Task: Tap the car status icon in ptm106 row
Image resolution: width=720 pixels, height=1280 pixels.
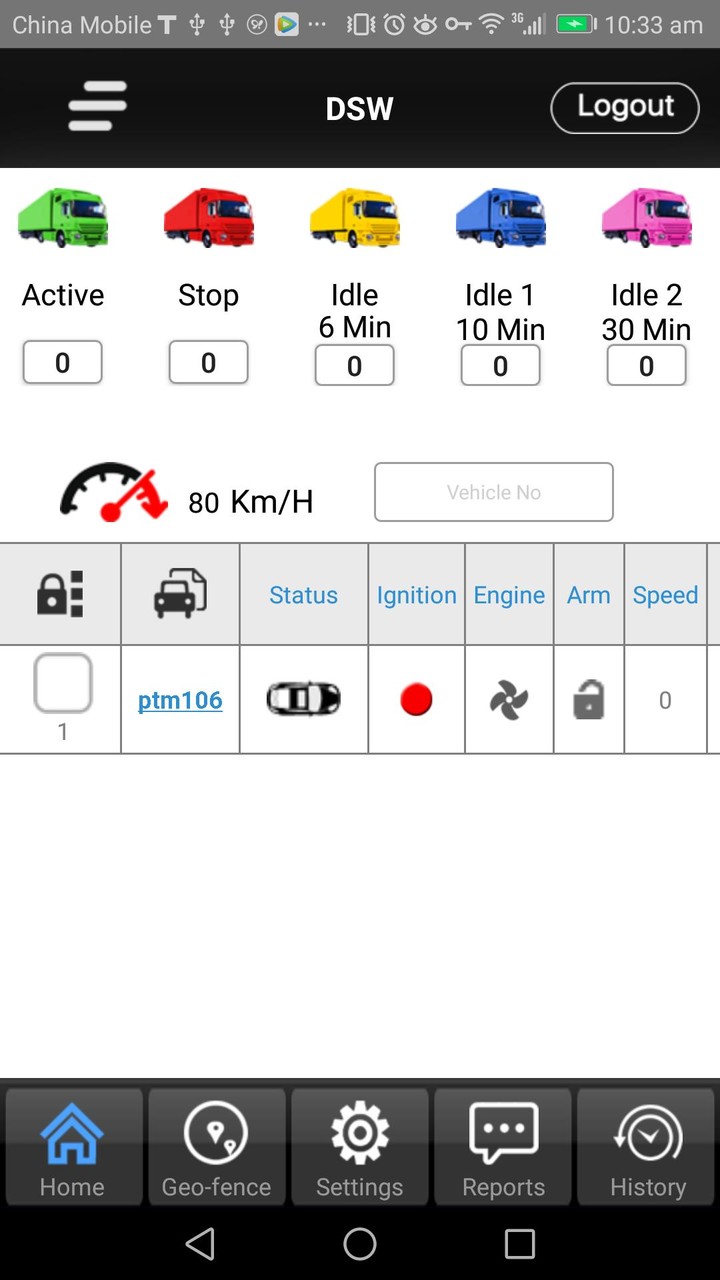Action: click(x=303, y=699)
